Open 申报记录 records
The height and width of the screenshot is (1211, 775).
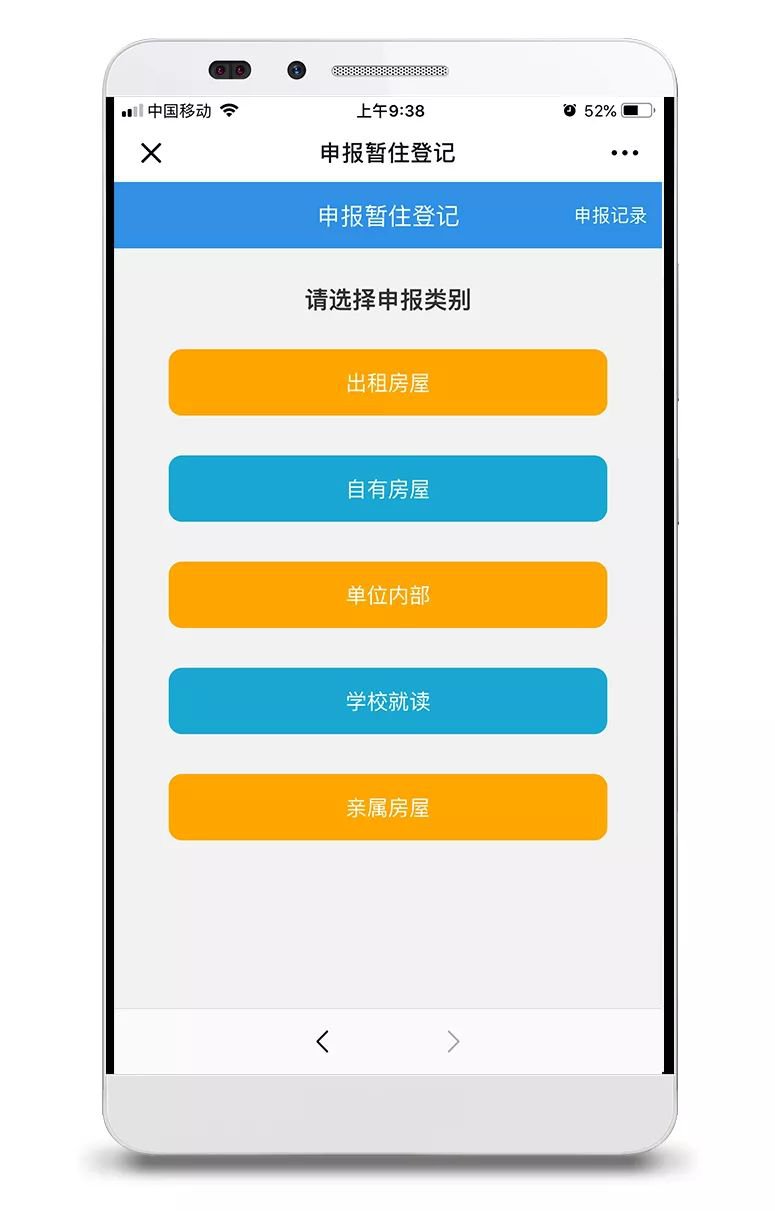pos(610,215)
